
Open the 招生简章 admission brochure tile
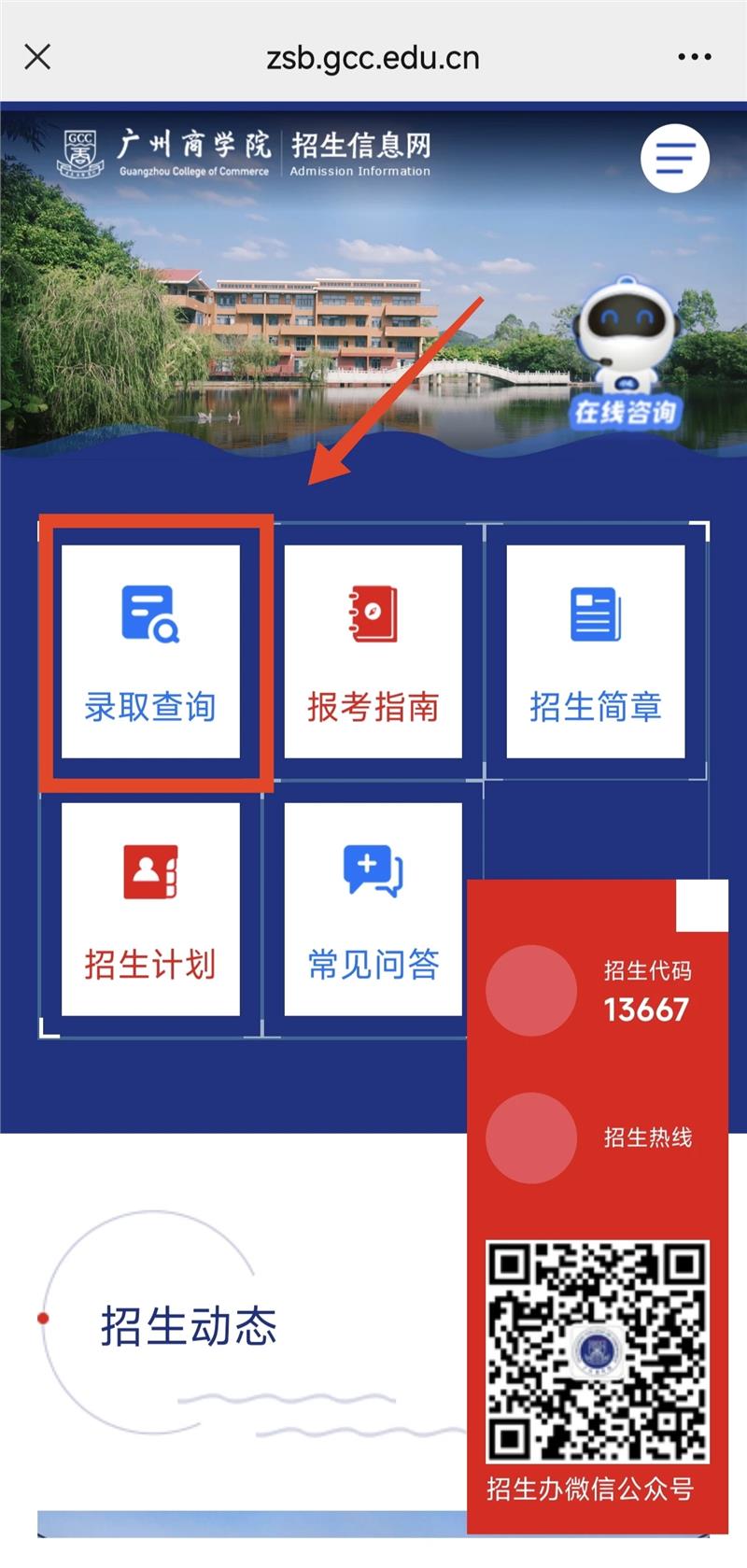pyautogui.click(x=595, y=651)
